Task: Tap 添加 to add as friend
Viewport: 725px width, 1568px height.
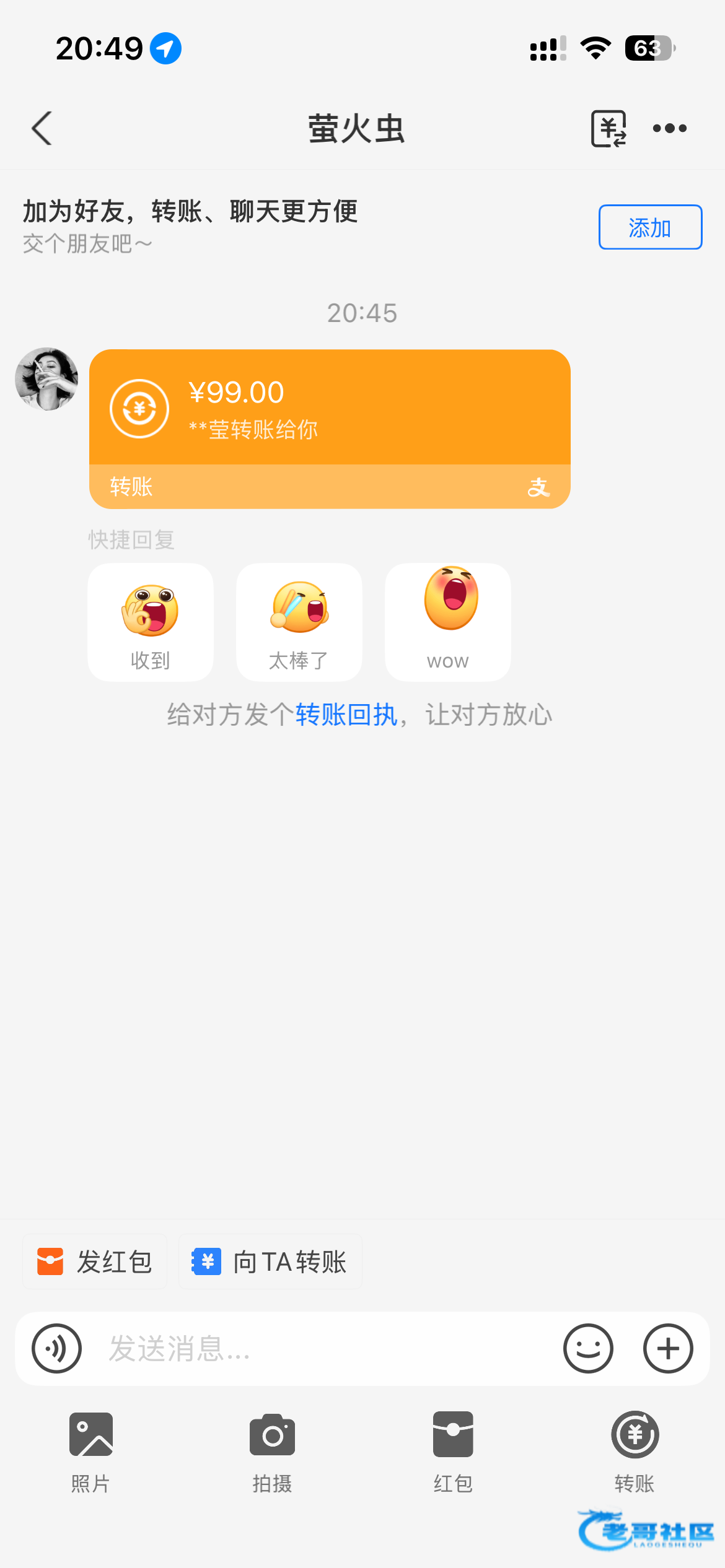Action: point(650,227)
